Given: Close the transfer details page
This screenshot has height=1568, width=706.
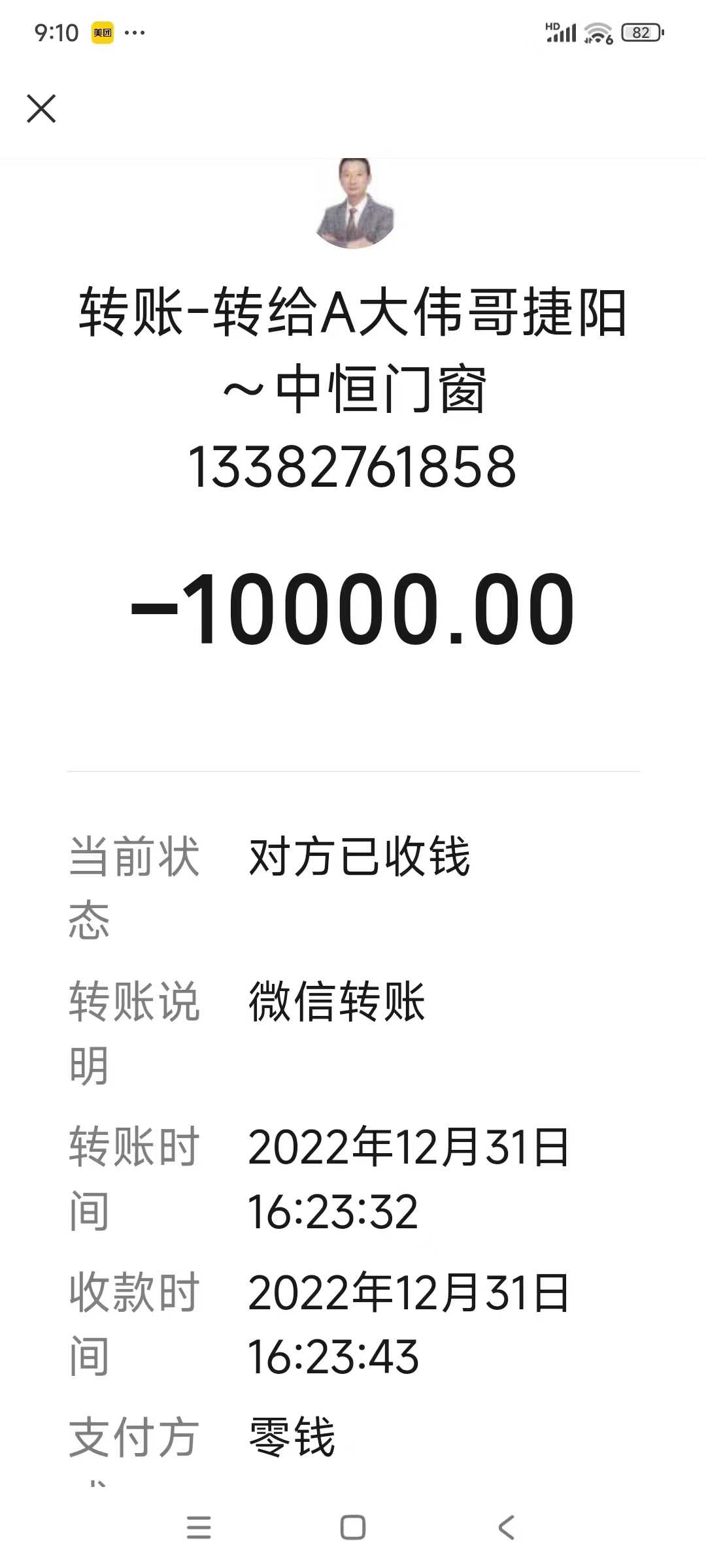Looking at the screenshot, I should click(41, 108).
